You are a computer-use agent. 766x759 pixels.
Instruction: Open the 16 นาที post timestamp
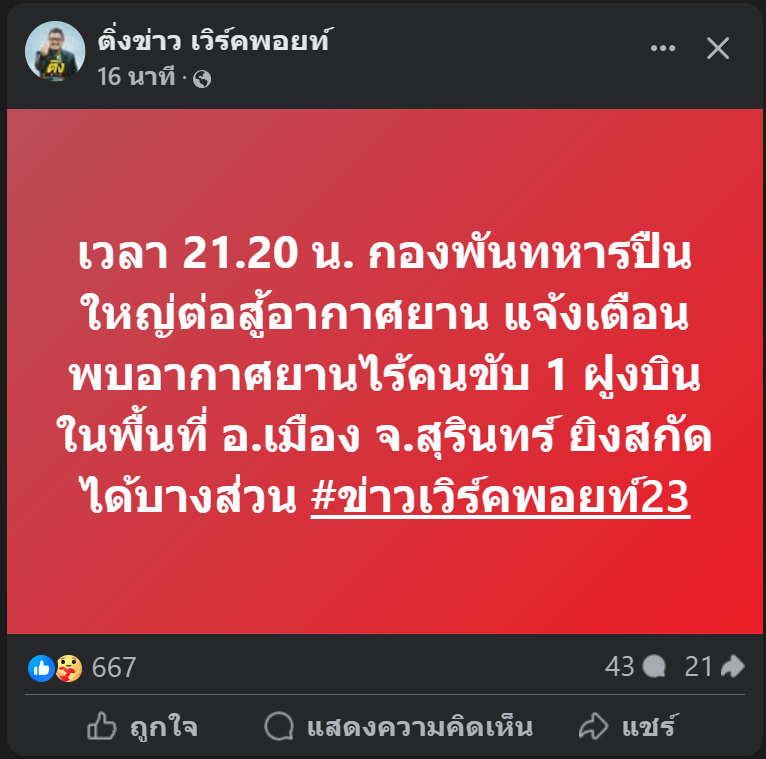136,77
